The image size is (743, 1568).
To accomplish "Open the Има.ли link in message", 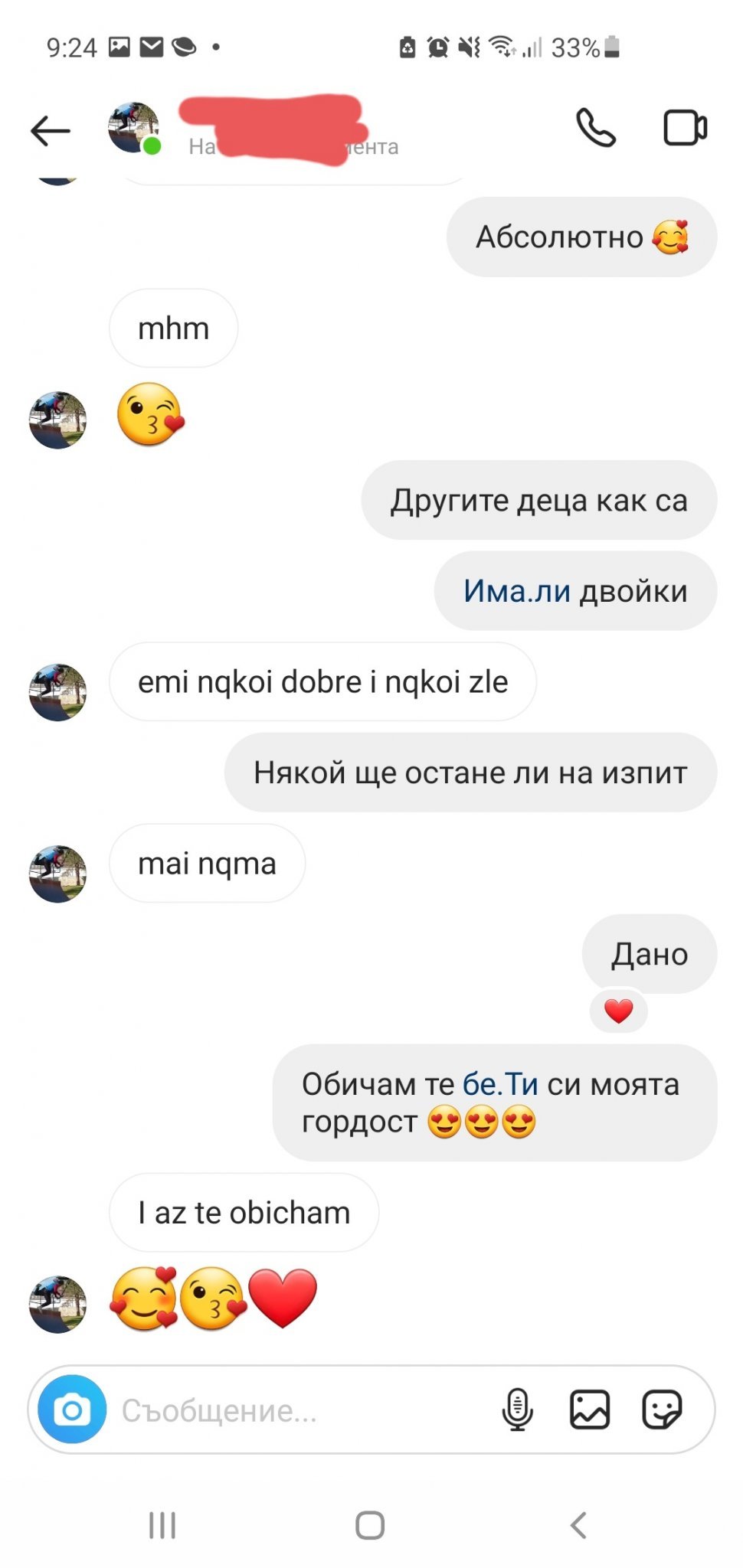I will coord(517,591).
